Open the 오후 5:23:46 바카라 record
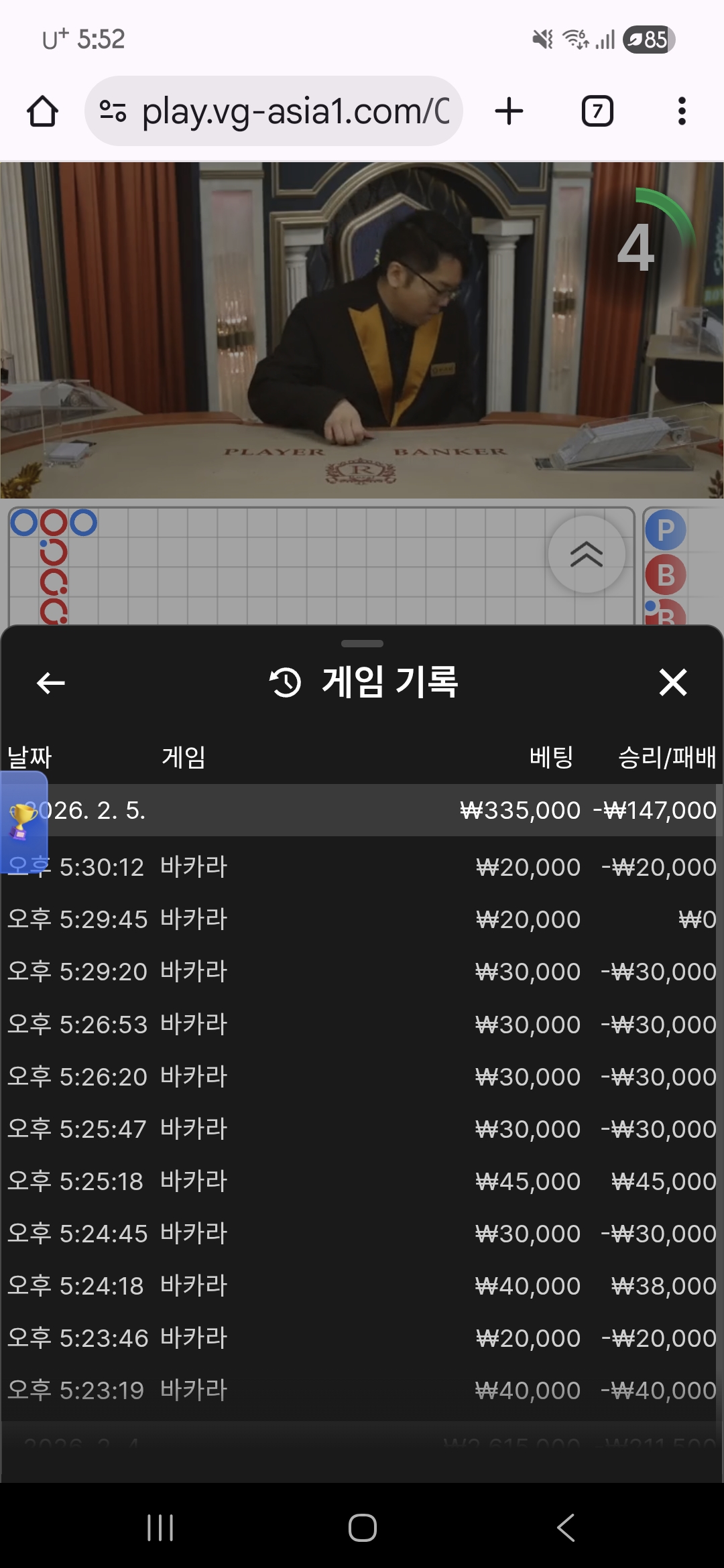 (x=362, y=1338)
